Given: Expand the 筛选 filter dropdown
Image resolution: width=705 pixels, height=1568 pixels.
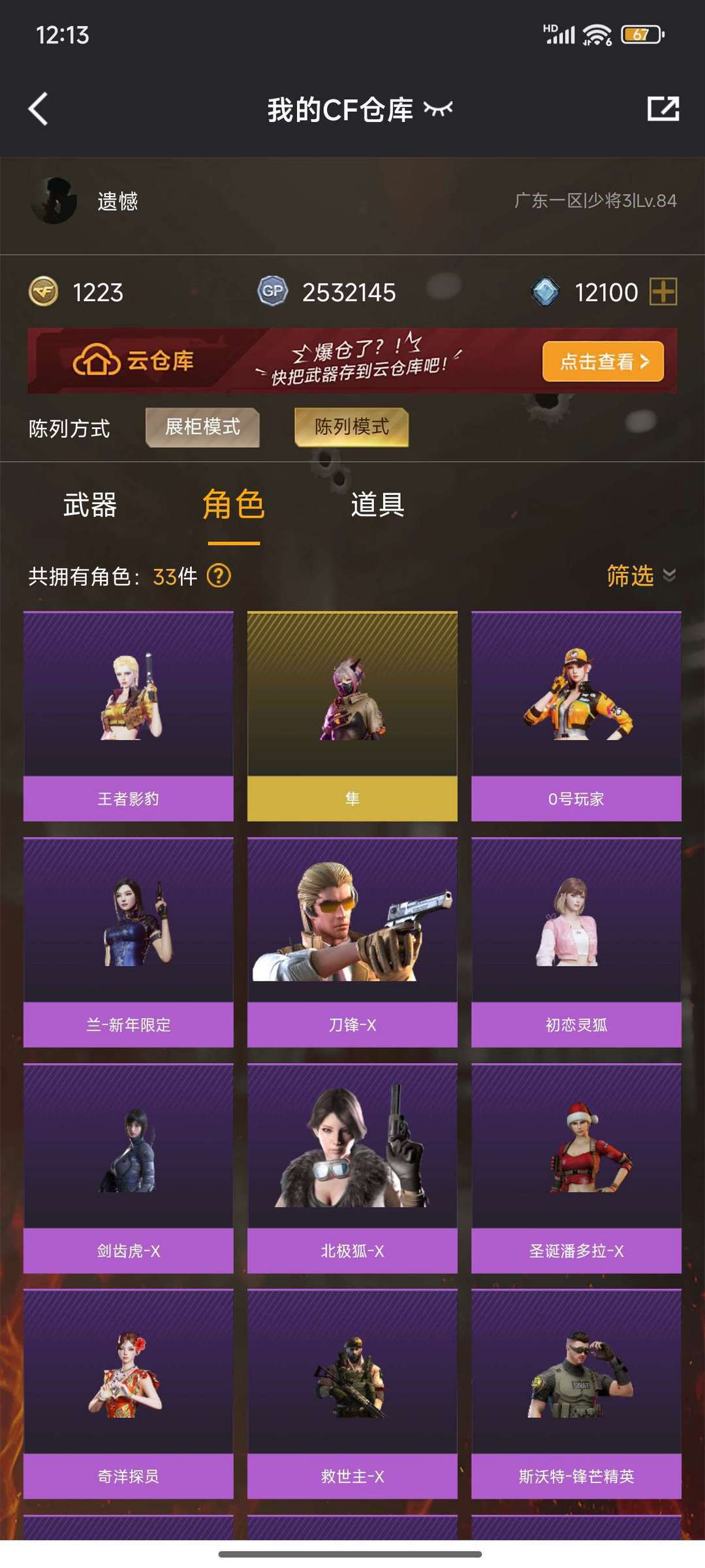Looking at the screenshot, I should coord(641,575).
